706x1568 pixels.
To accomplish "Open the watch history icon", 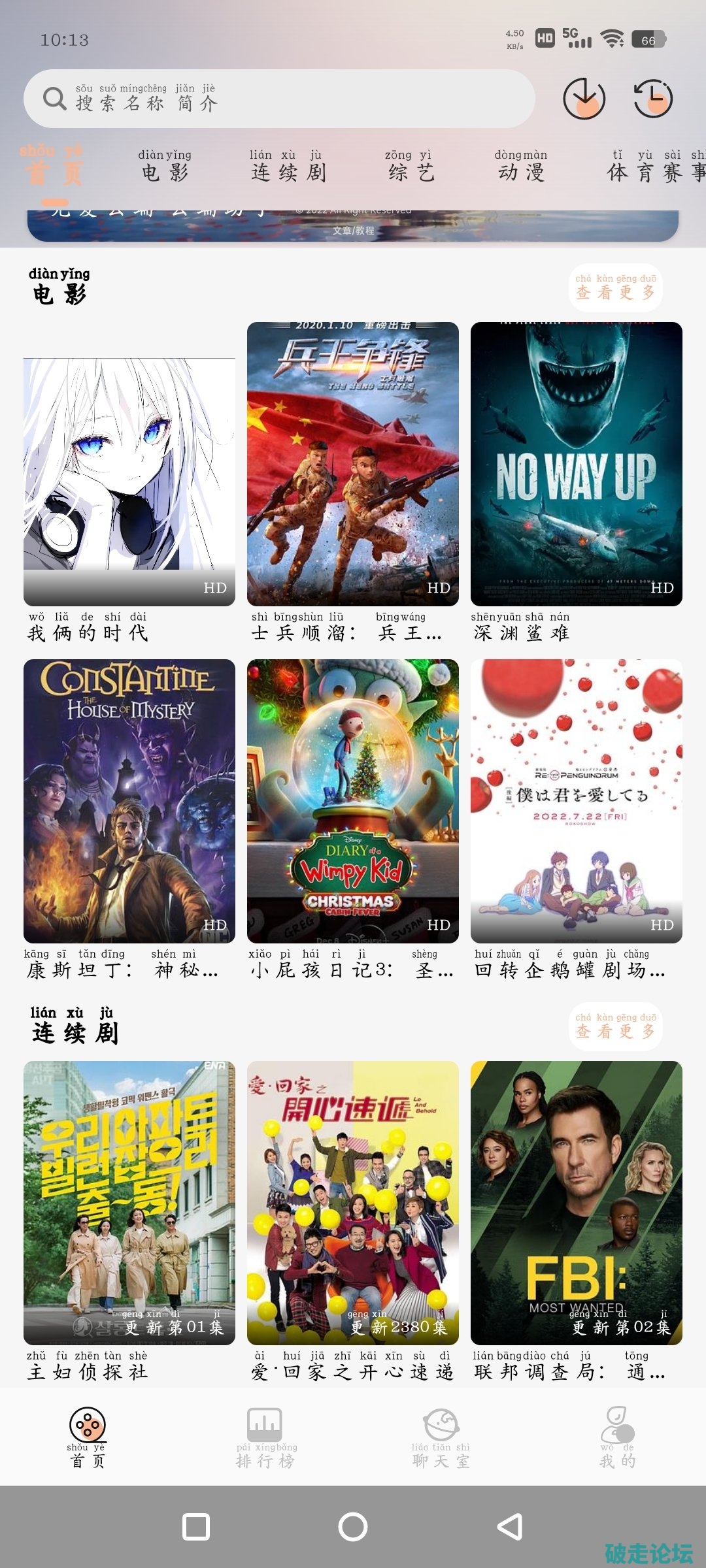I will 653,99.
